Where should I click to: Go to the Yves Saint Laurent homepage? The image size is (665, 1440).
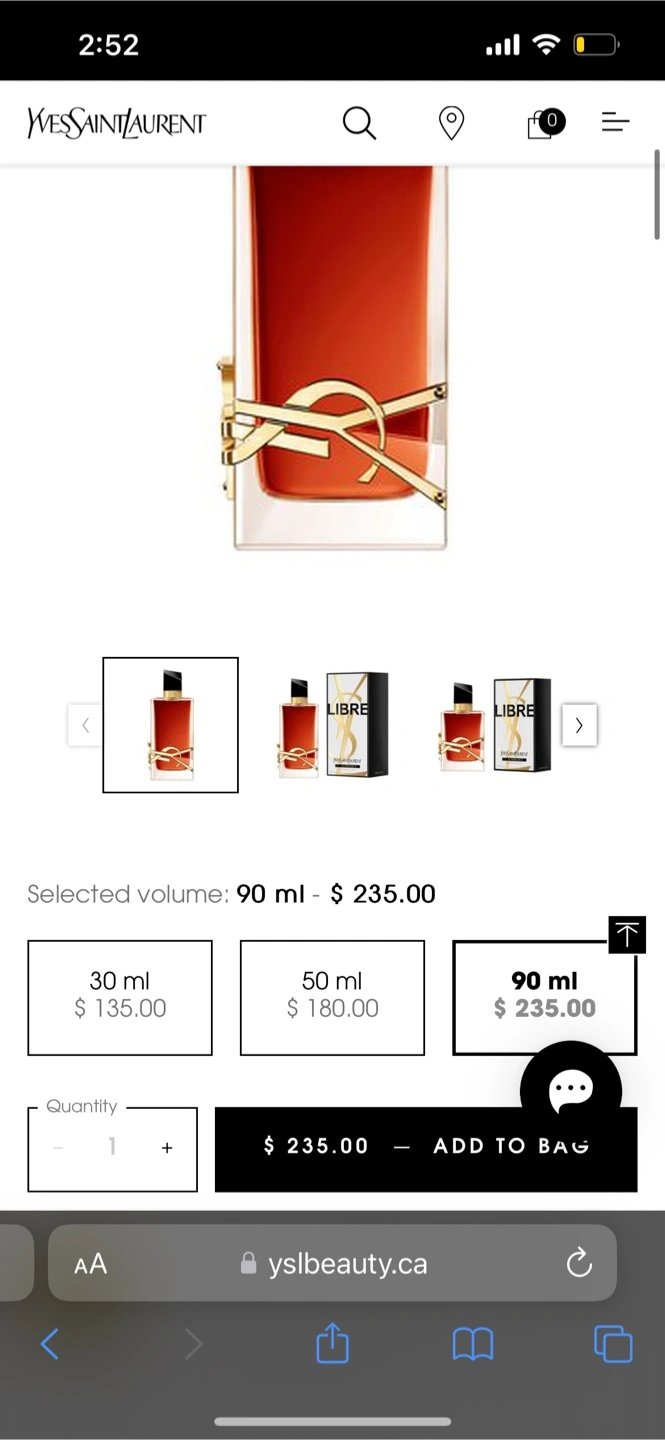tap(116, 124)
